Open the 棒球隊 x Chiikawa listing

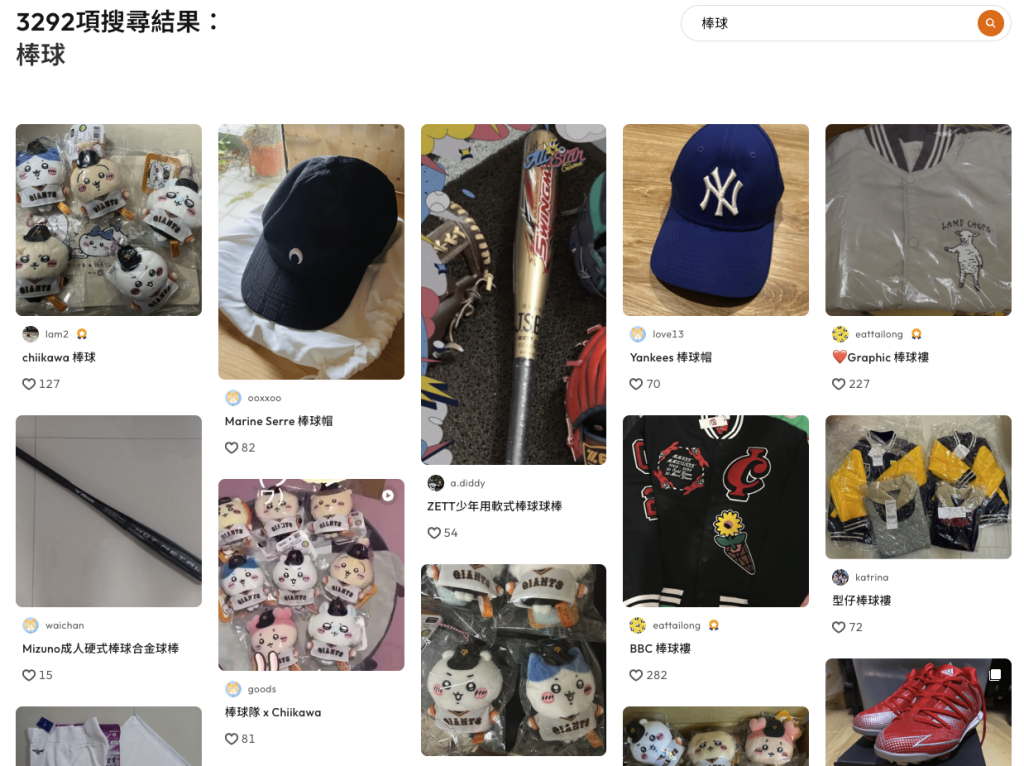coord(311,574)
